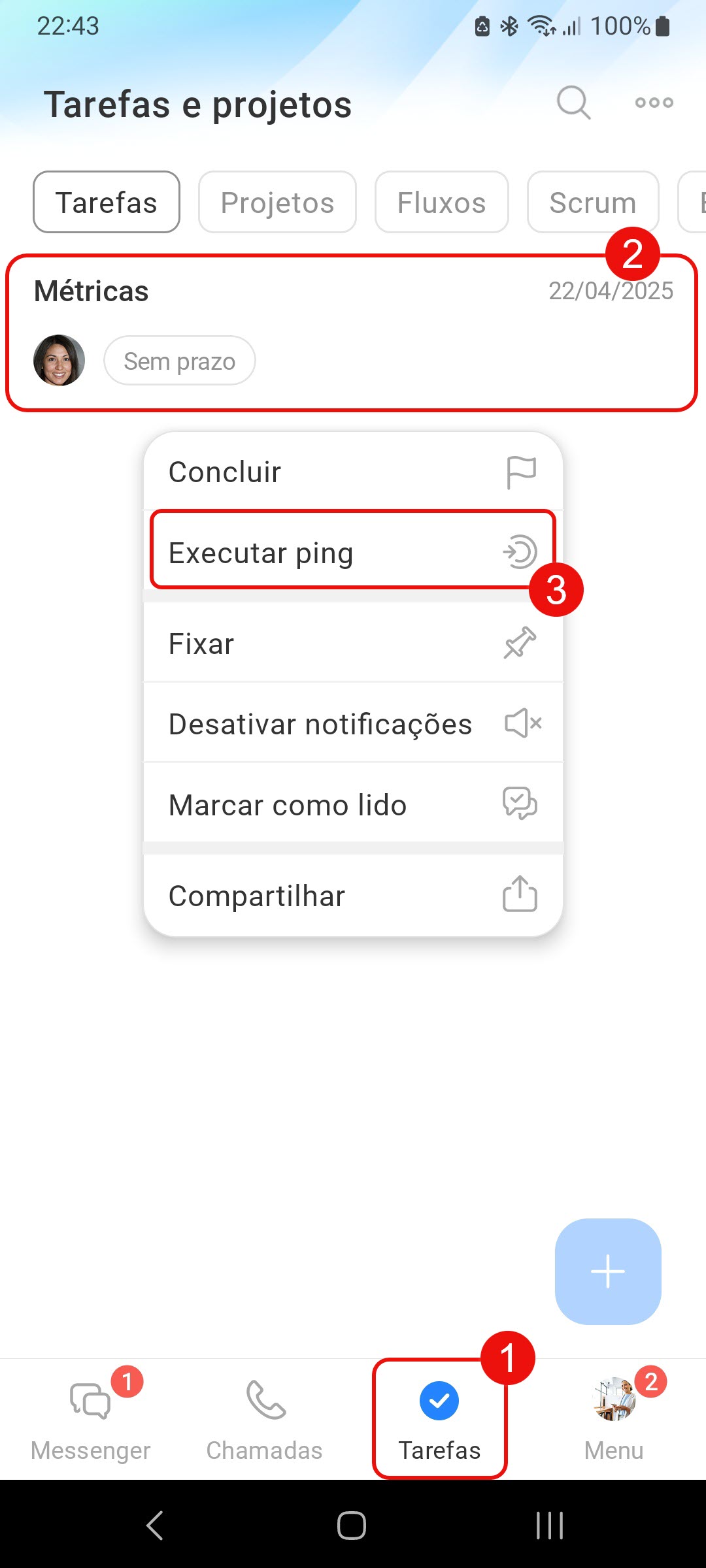Select the Tarefas top tab
The image size is (706, 1568).
(107, 203)
